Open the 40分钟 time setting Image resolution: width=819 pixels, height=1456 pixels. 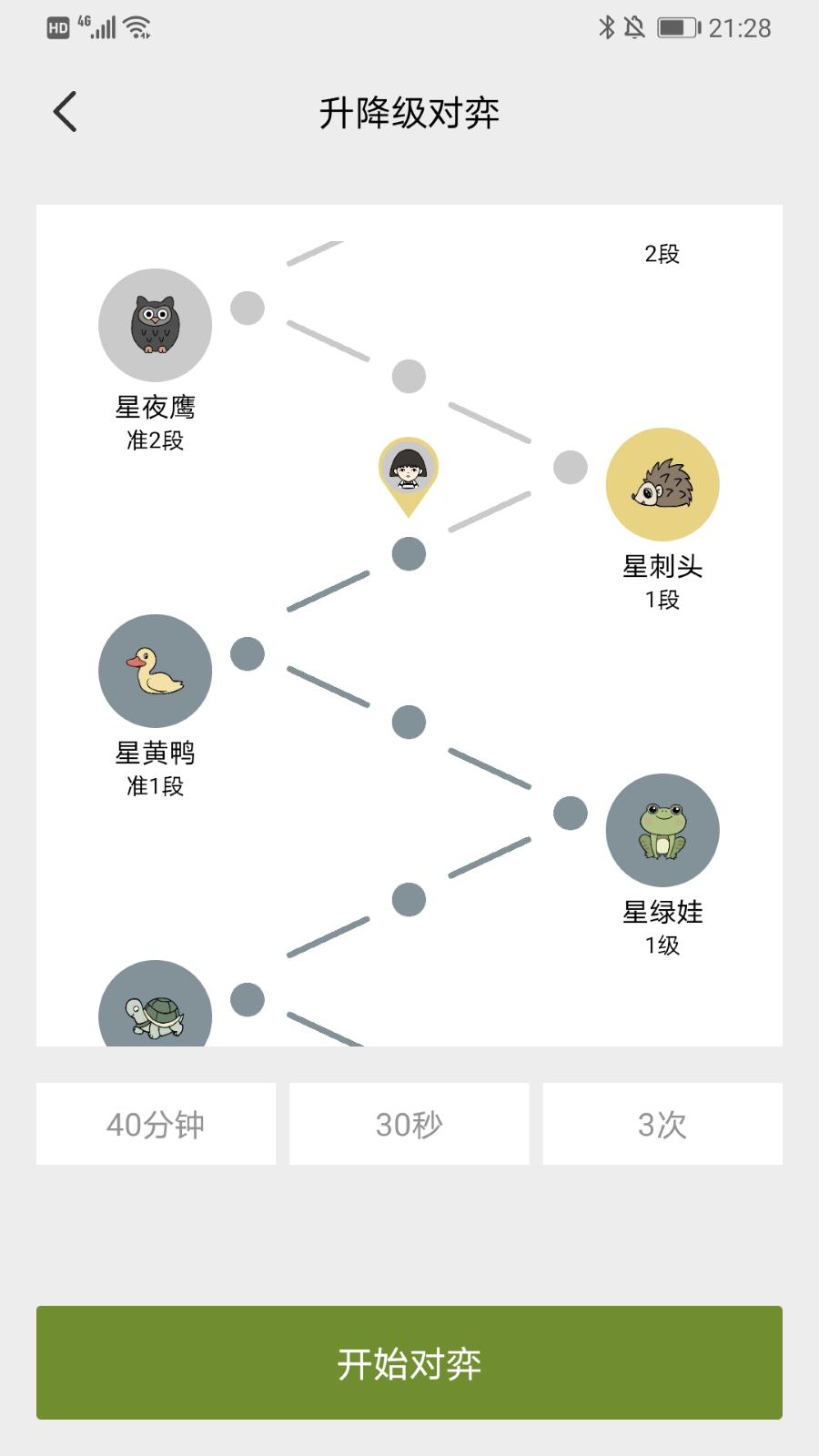pos(155,1124)
